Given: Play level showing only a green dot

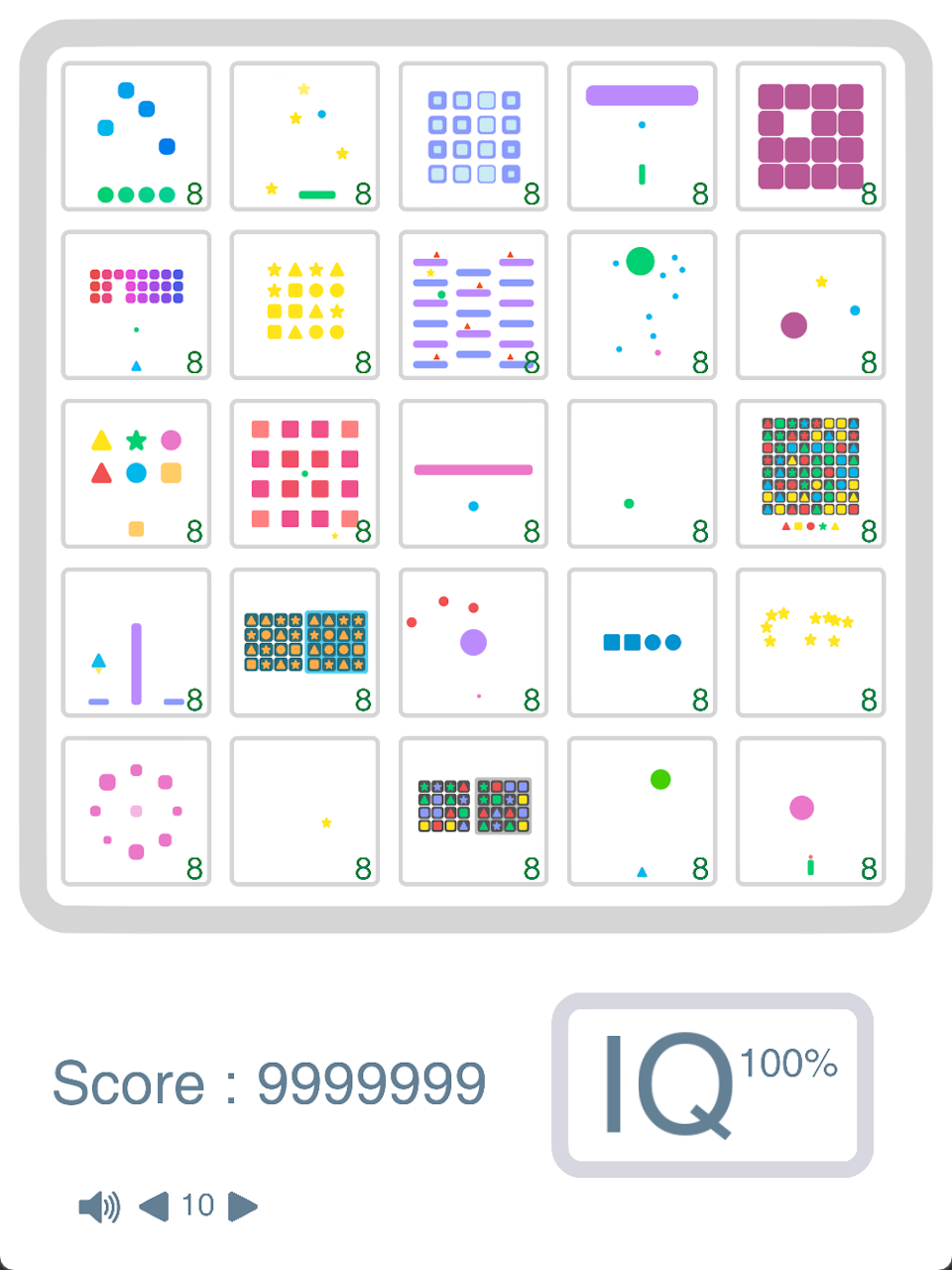Looking at the screenshot, I should pyautogui.click(x=642, y=474).
